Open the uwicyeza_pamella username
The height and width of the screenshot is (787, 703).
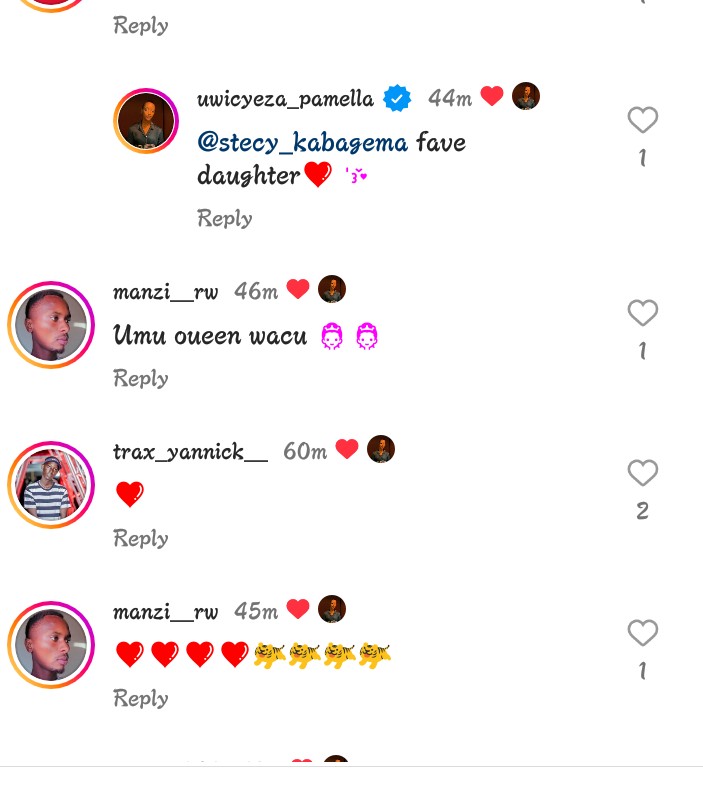click(x=285, y=99)
